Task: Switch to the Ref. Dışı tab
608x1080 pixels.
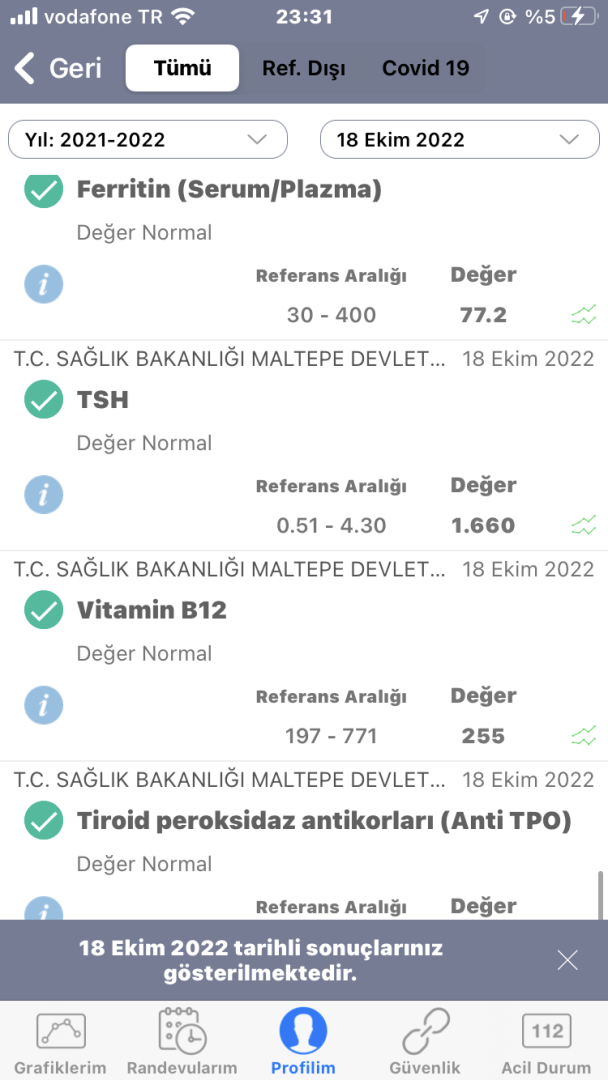Action: pos(304,68)
